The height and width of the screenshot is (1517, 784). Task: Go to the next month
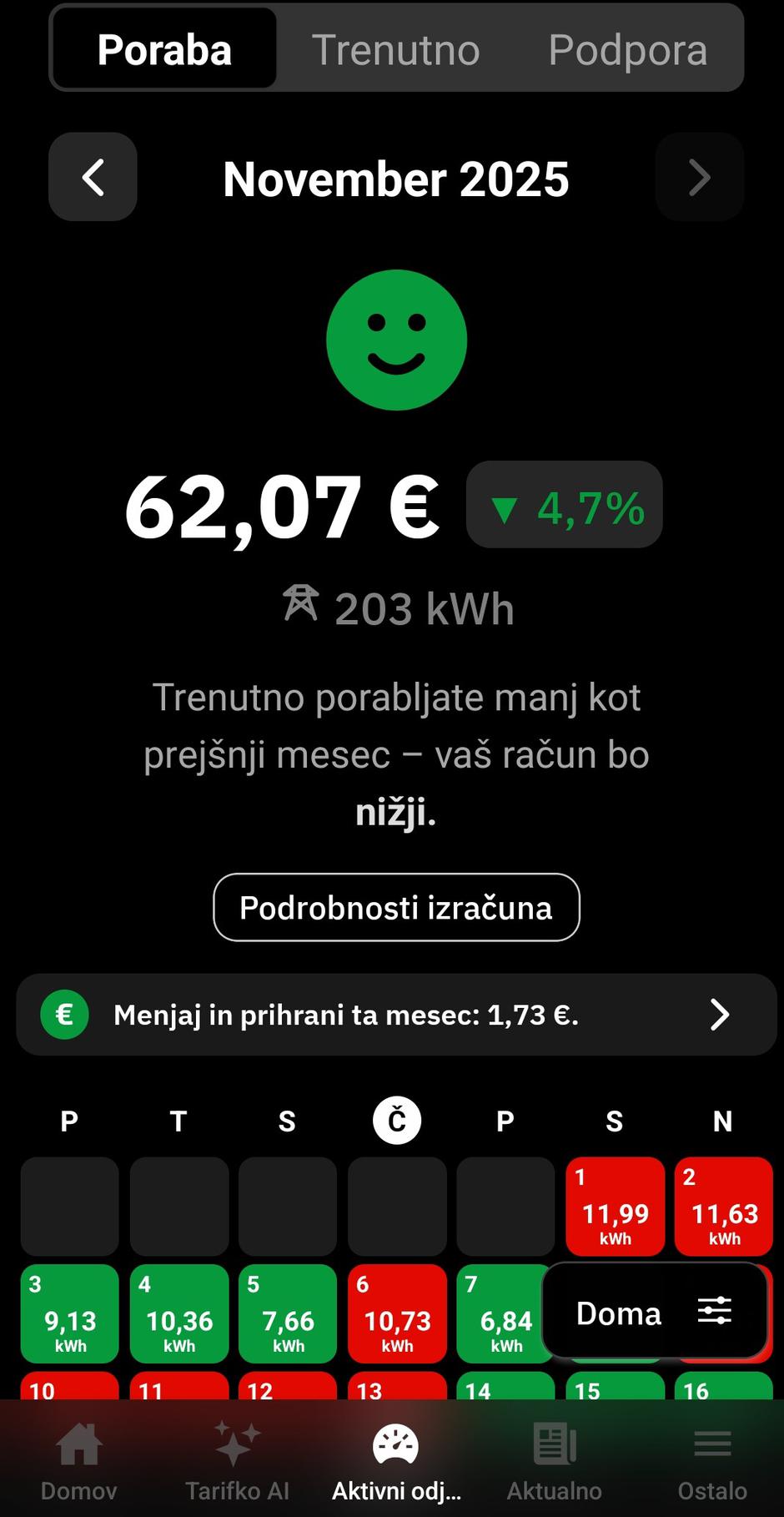[699, 177]
